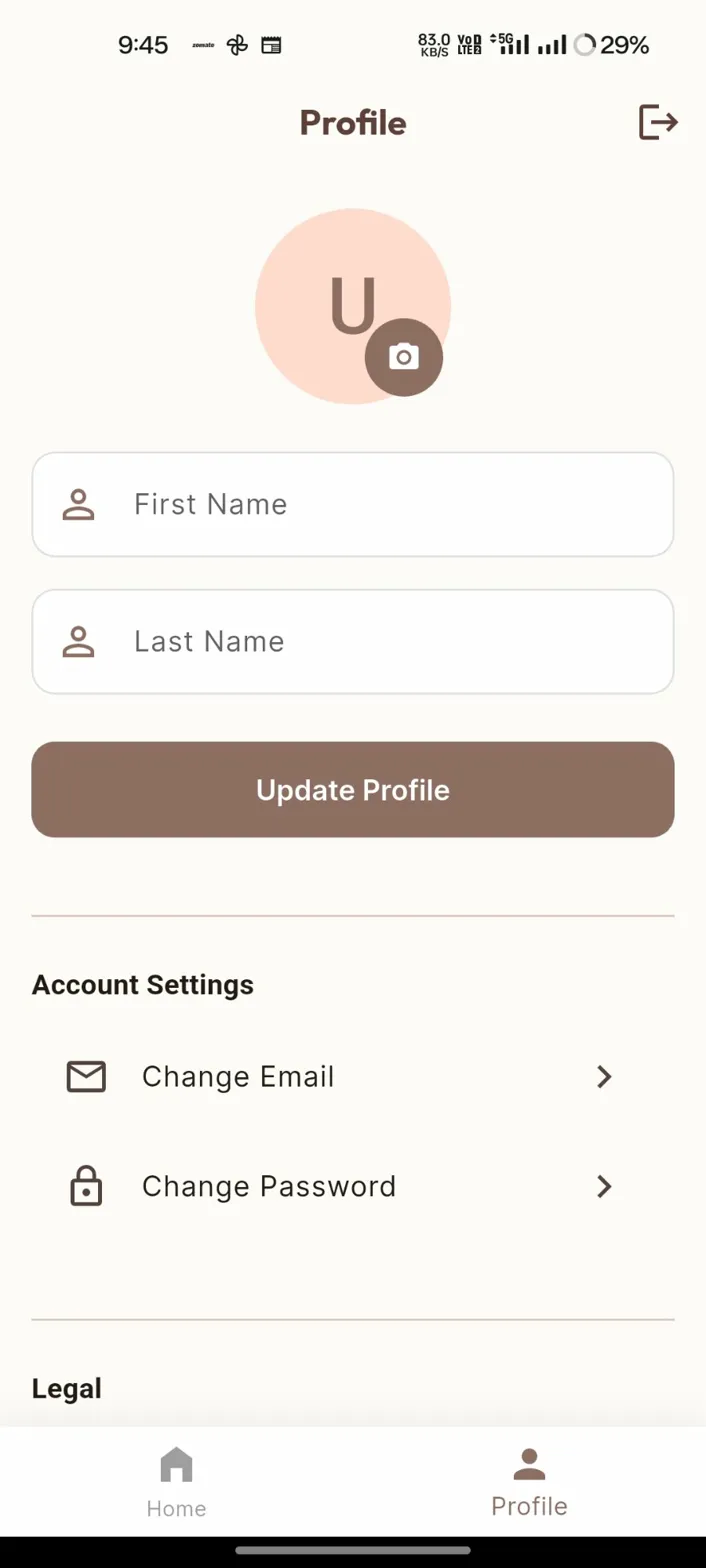Tap the logout icon in the header
The width and height of the screenshot is (706, 1568).
[x=658, y=123]
